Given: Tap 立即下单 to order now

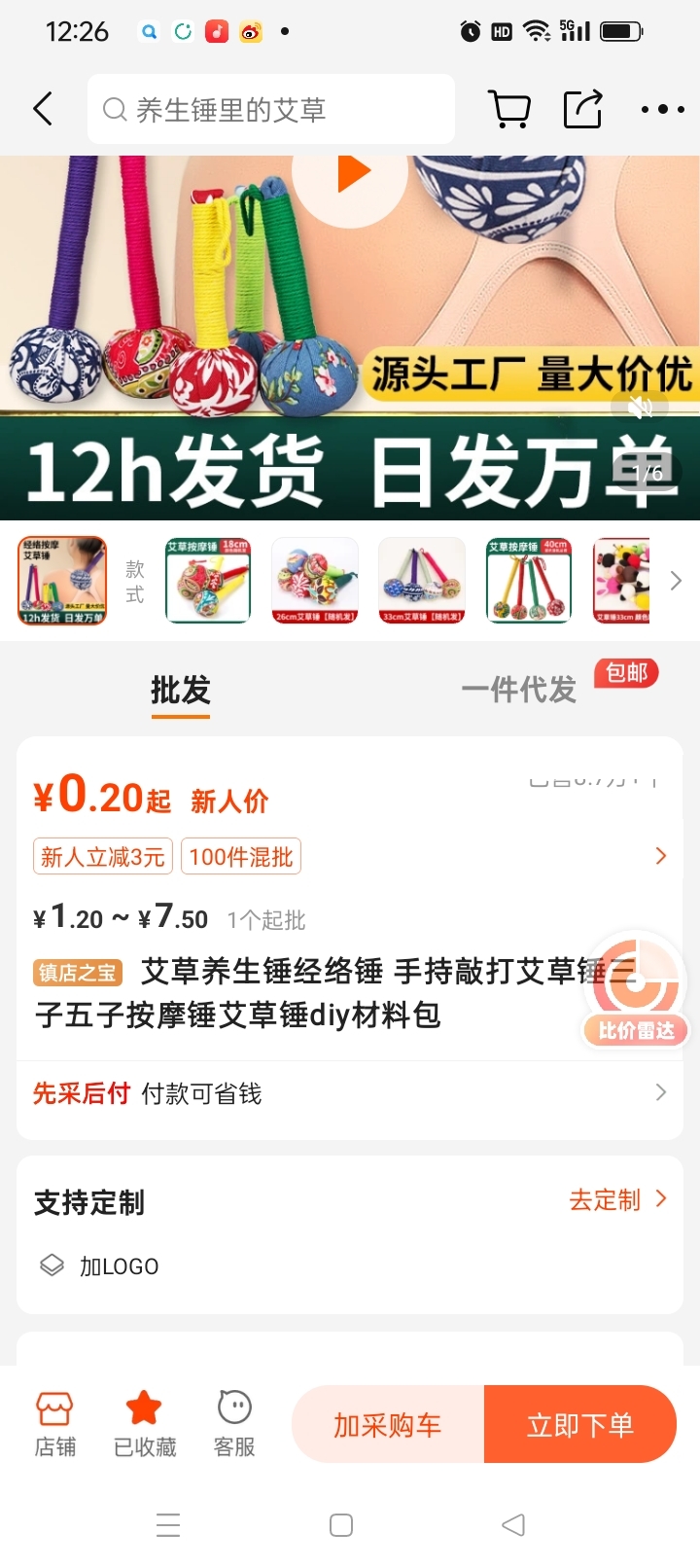Looking at the screenshot, I should [x=579, y=1425].
